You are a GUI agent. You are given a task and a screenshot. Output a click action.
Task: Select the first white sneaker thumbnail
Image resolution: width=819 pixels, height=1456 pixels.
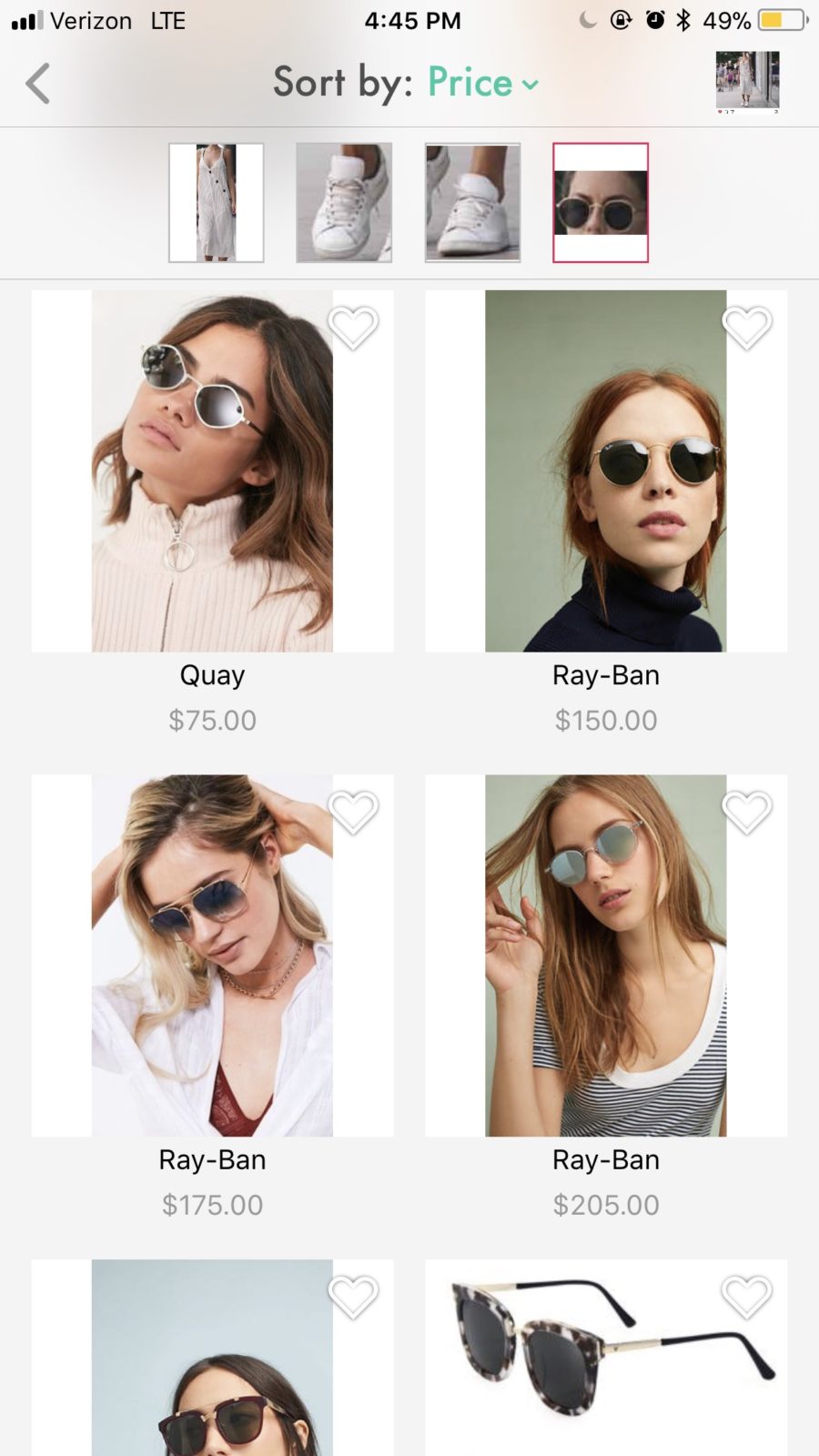point(344,202)
